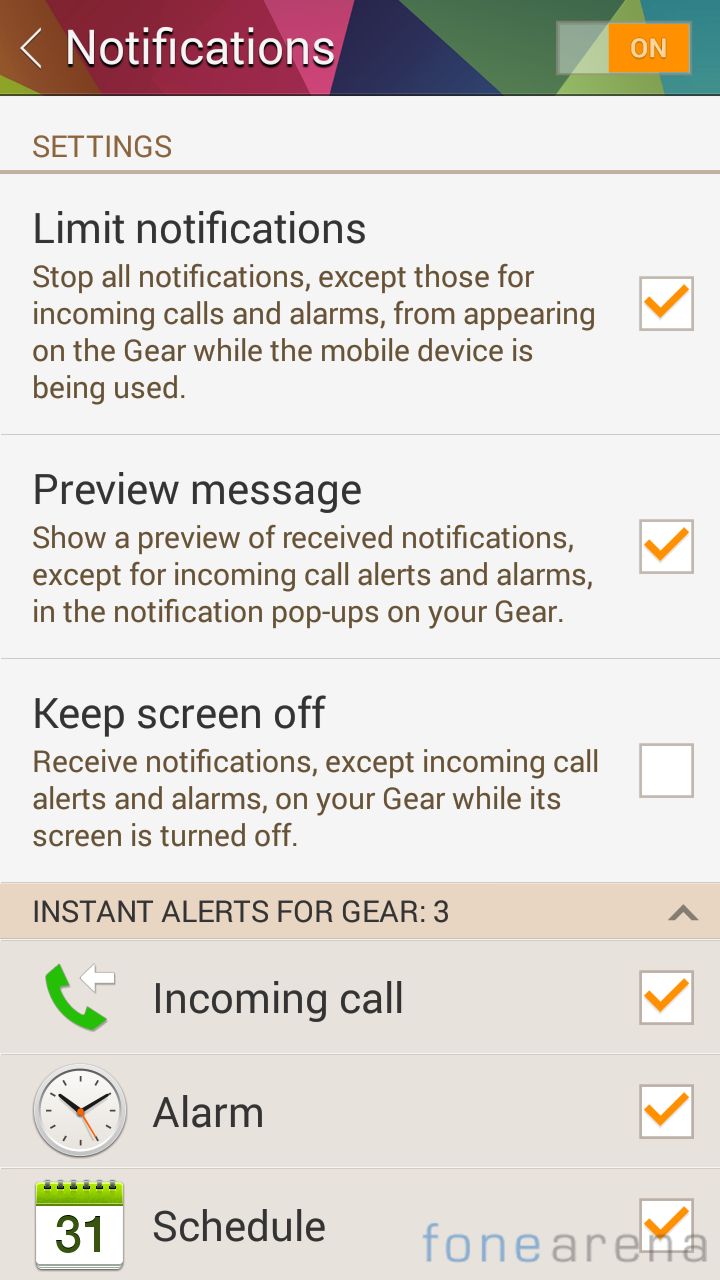Turn off the Notifications master switch
The height and width of the screenshot is (1280, 720).
(x=624, y=48)
